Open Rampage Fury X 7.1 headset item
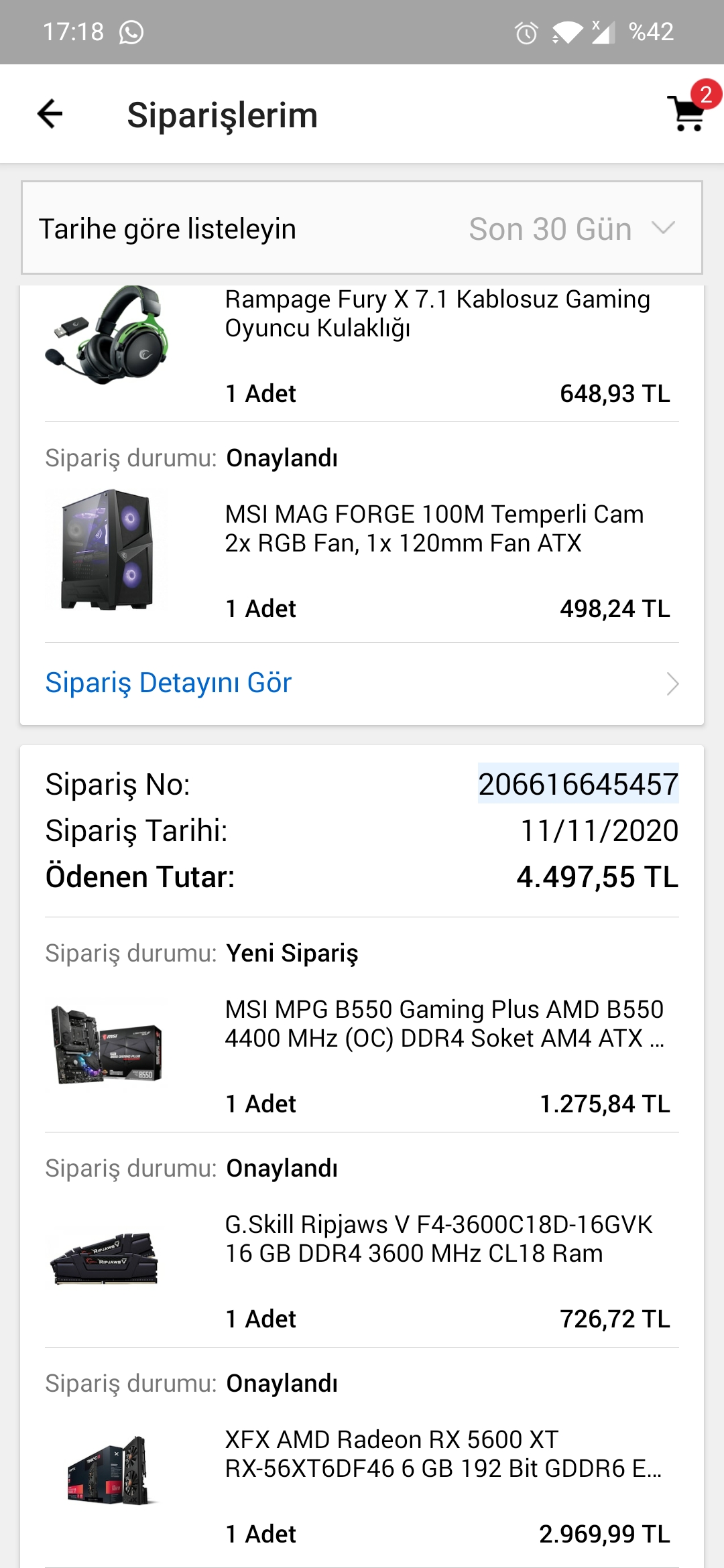Screen dimensions: 724x1568 tap(437, 314)
